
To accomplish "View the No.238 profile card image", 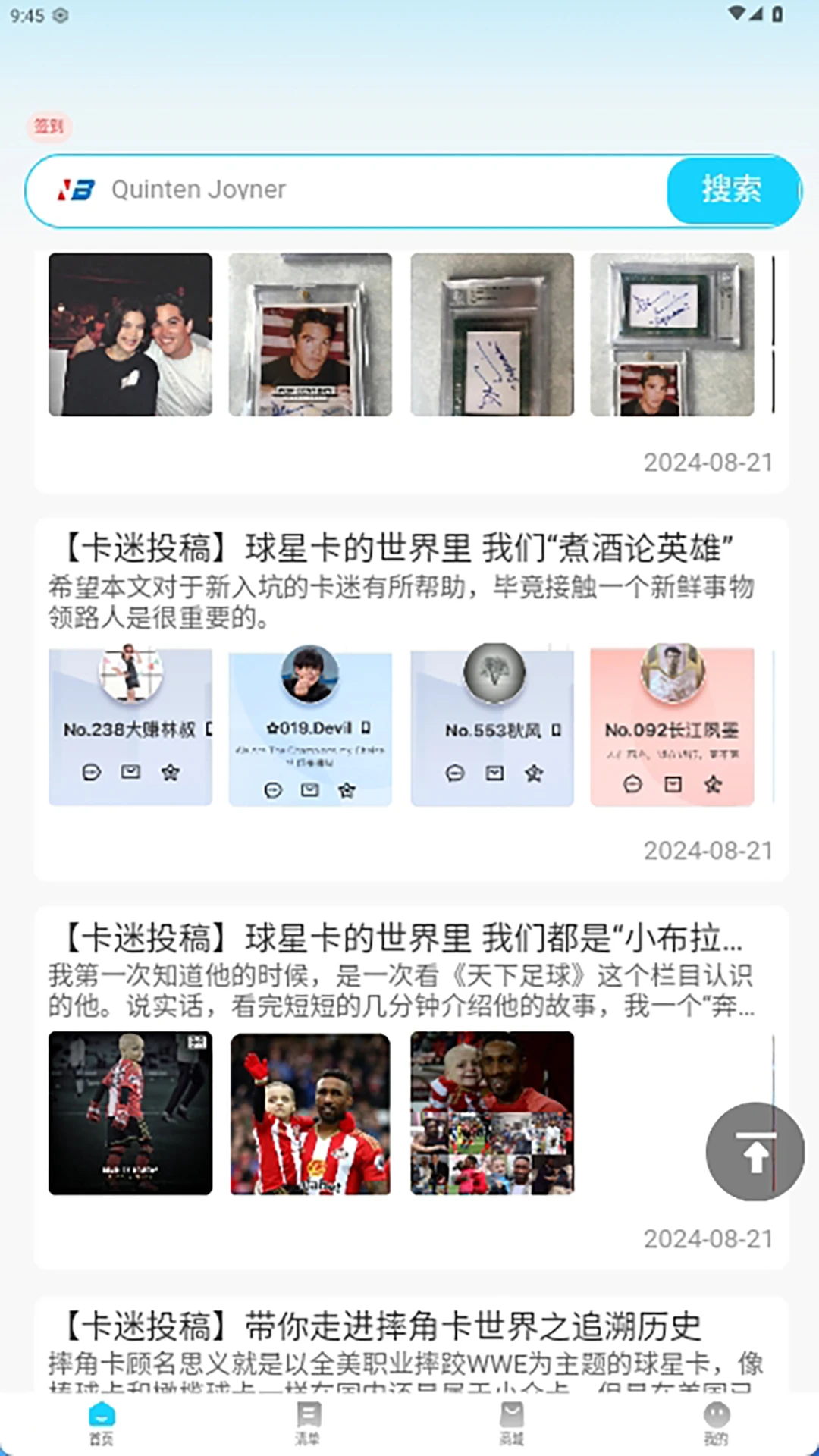I will click(x=130, y=726).
